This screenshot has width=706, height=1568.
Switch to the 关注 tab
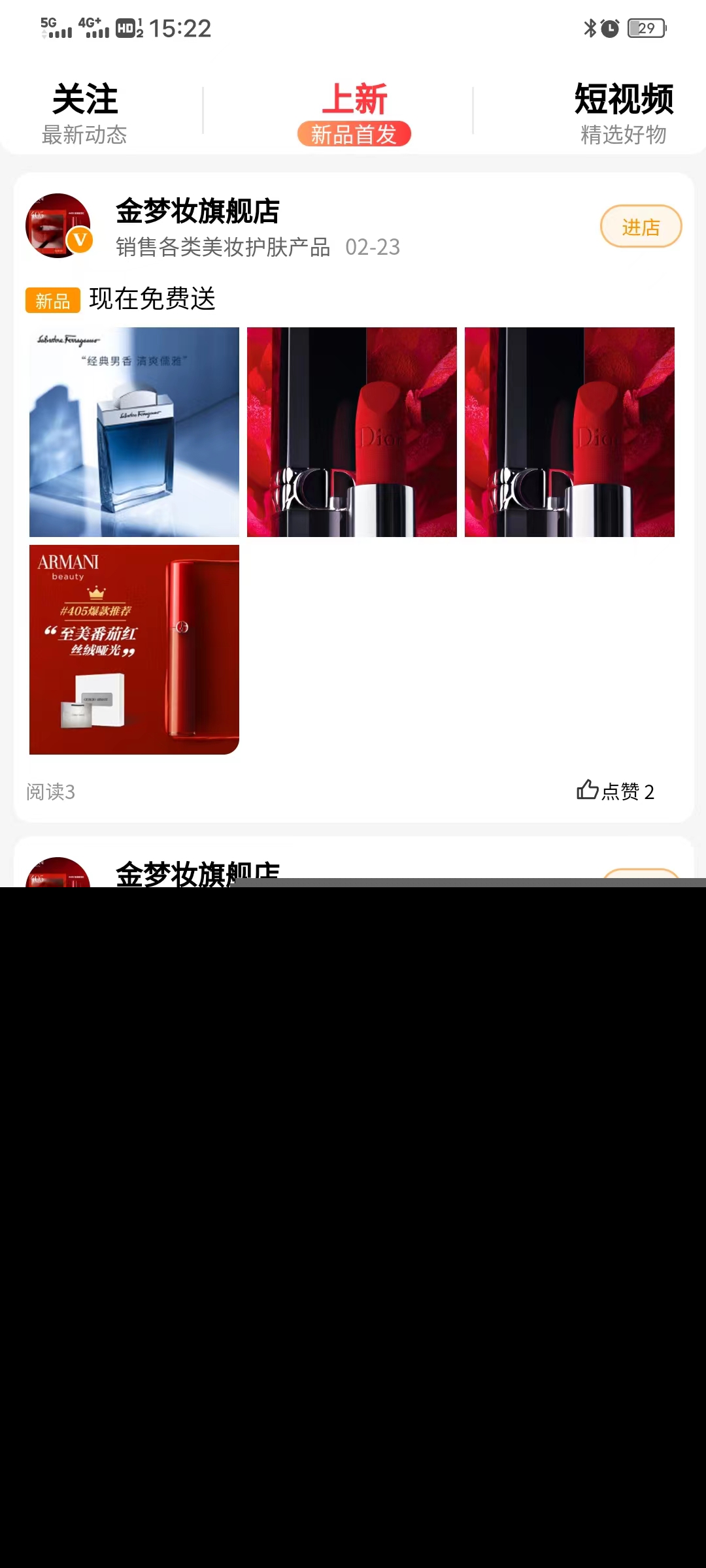(85, 112)
